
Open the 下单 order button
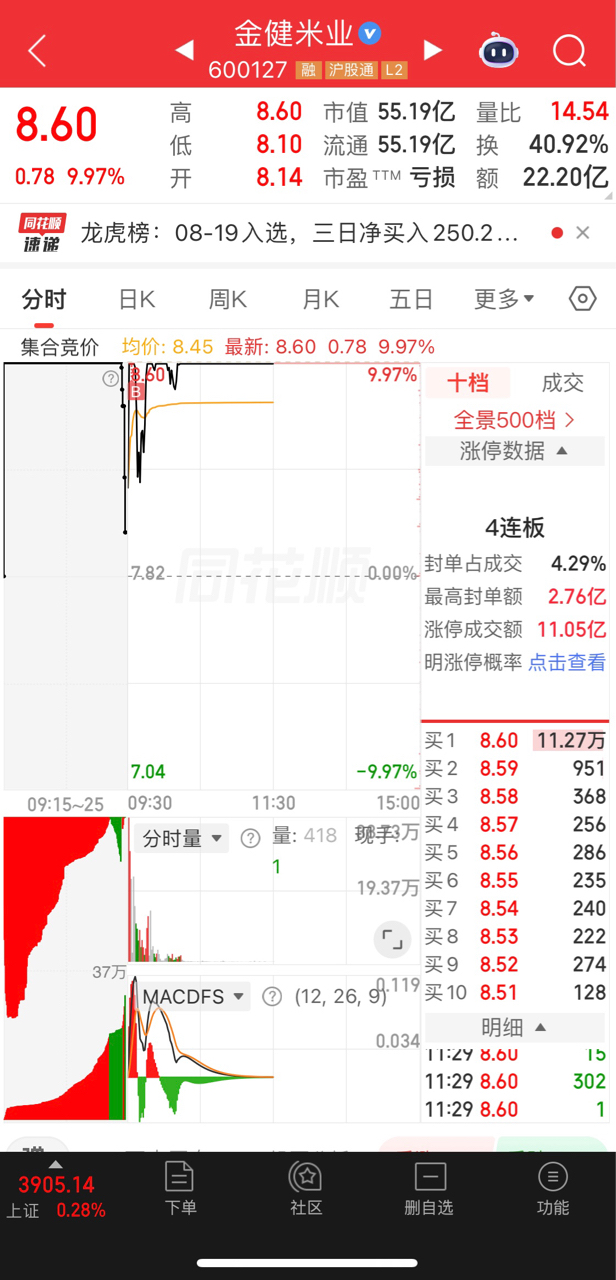pos(180,1189)
